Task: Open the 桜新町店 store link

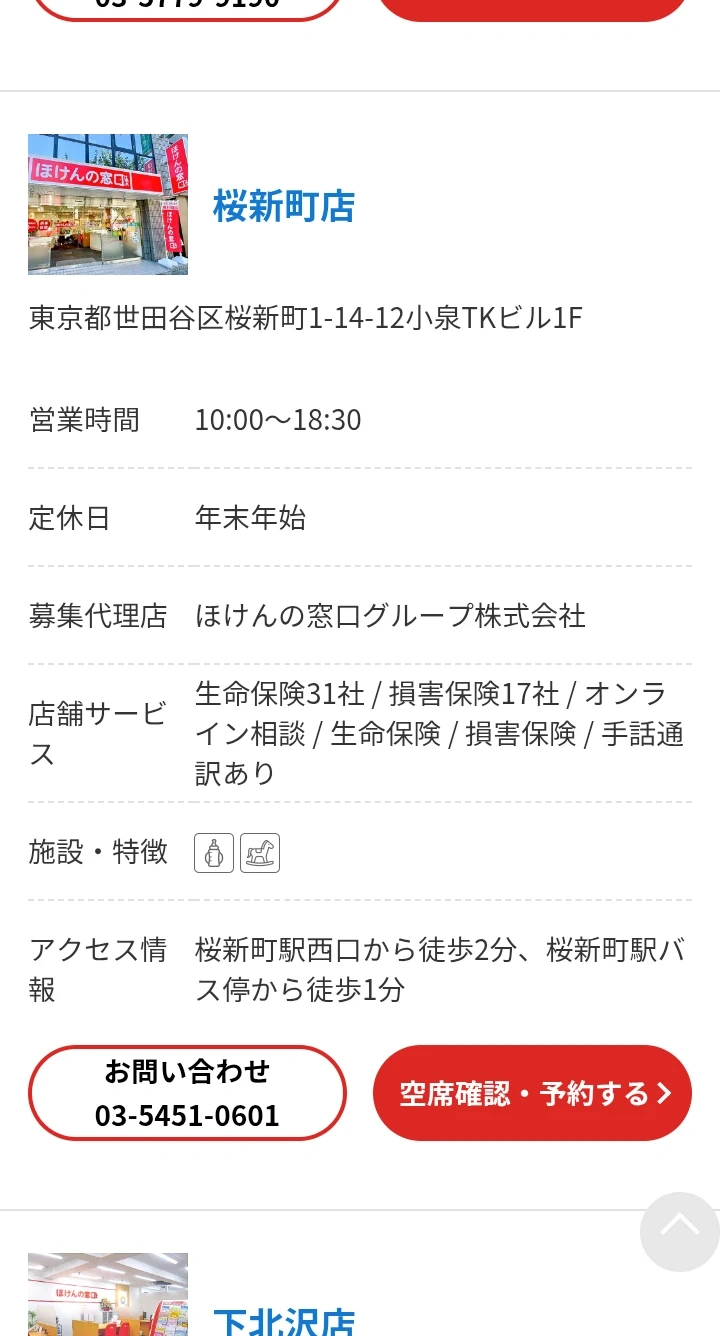Action: click(x=284, y=206)
